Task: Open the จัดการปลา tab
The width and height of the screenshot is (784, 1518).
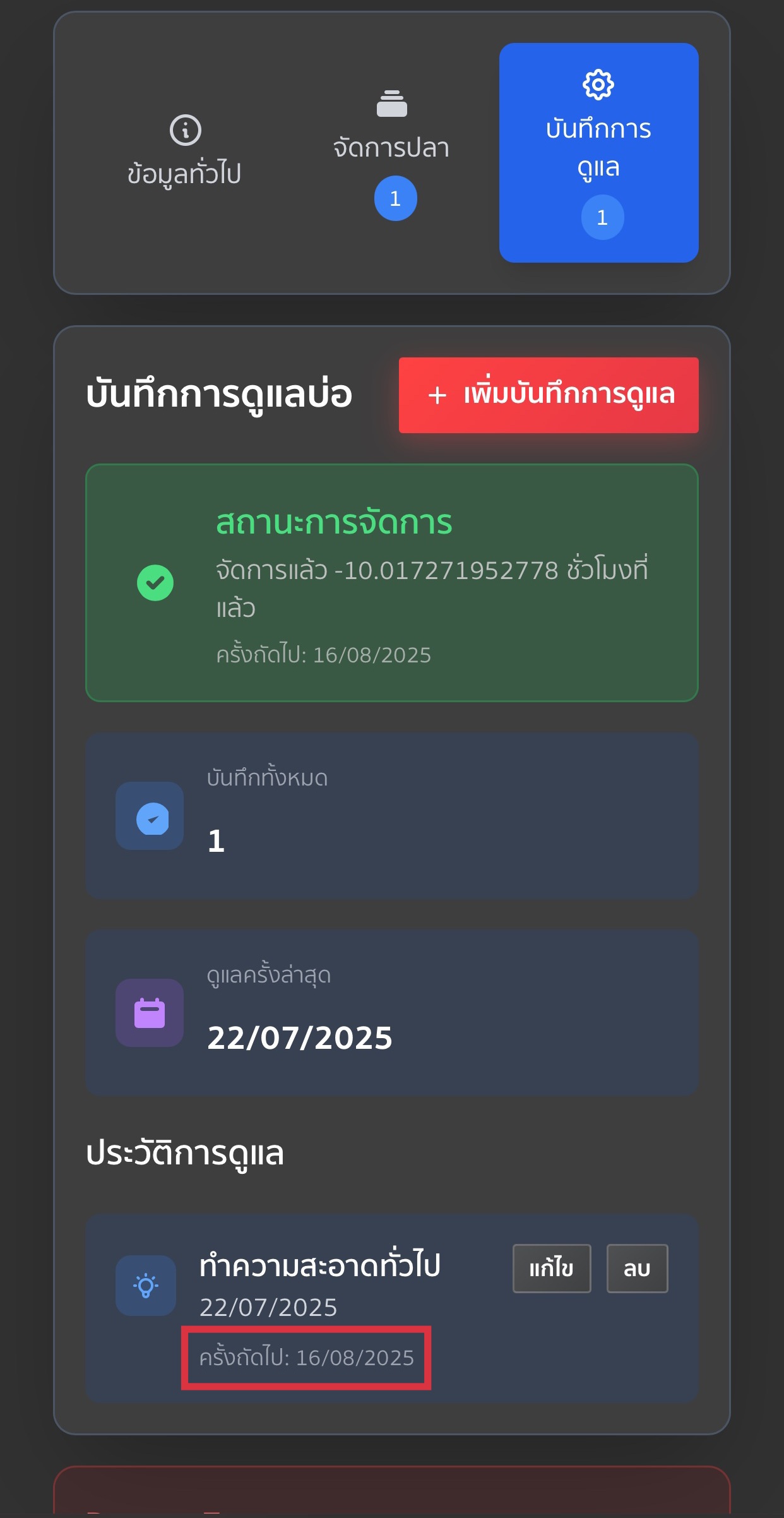Action: pyautogui.click(x=391, y=153)
